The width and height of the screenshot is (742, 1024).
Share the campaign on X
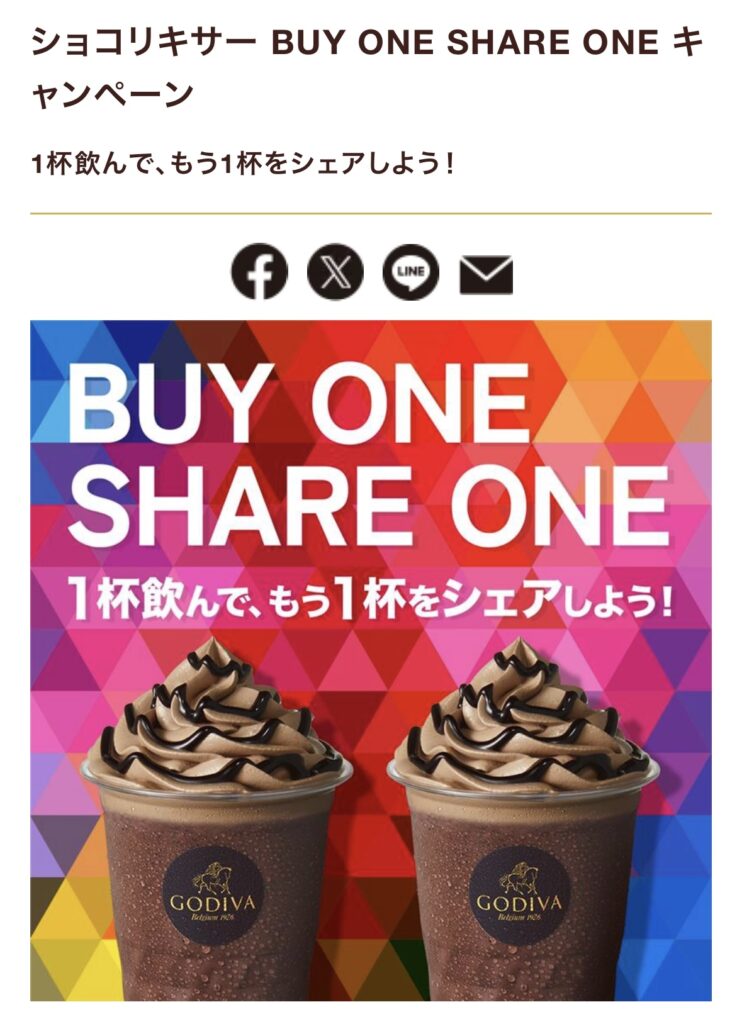coord(335,272)
